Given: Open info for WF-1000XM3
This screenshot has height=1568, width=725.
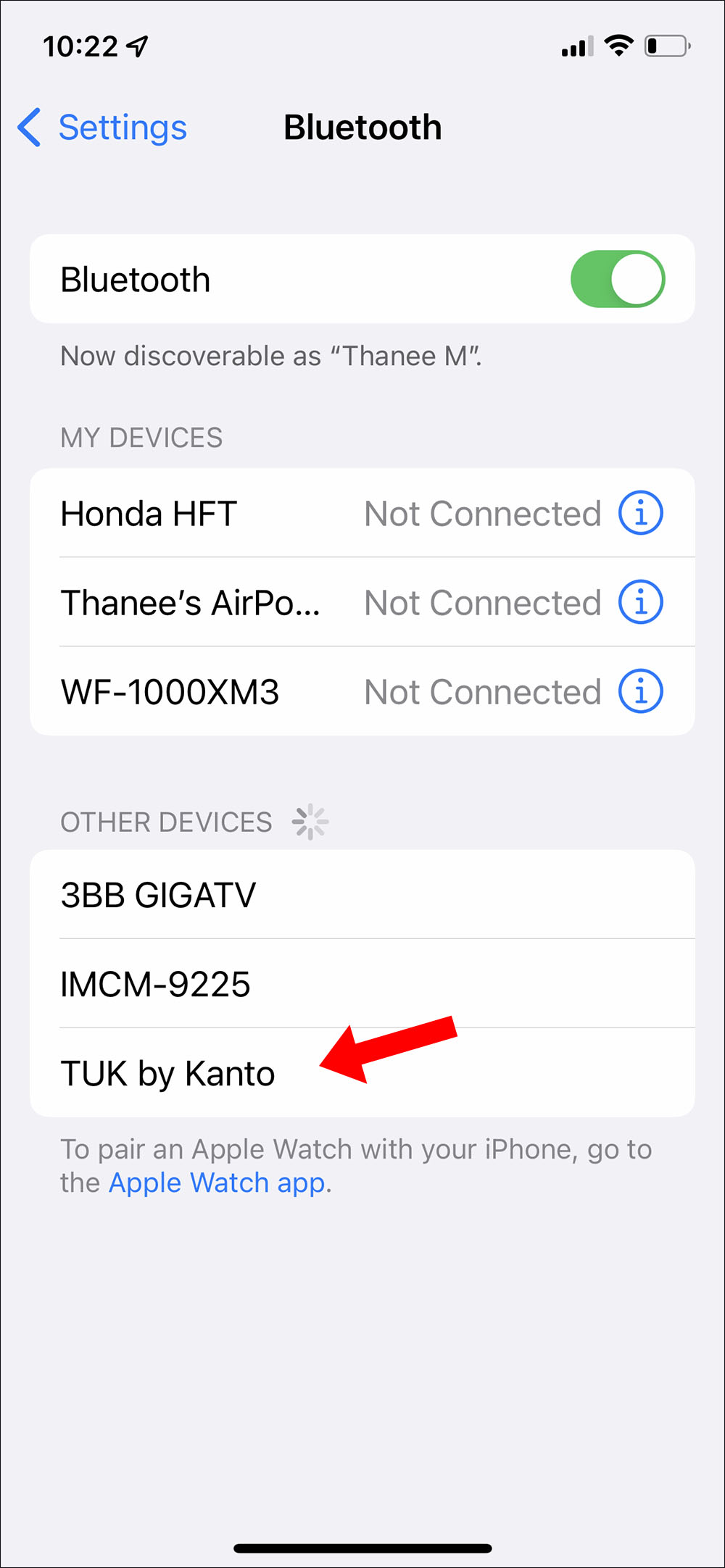Looking at the screenshot, I should click(640, 691).
